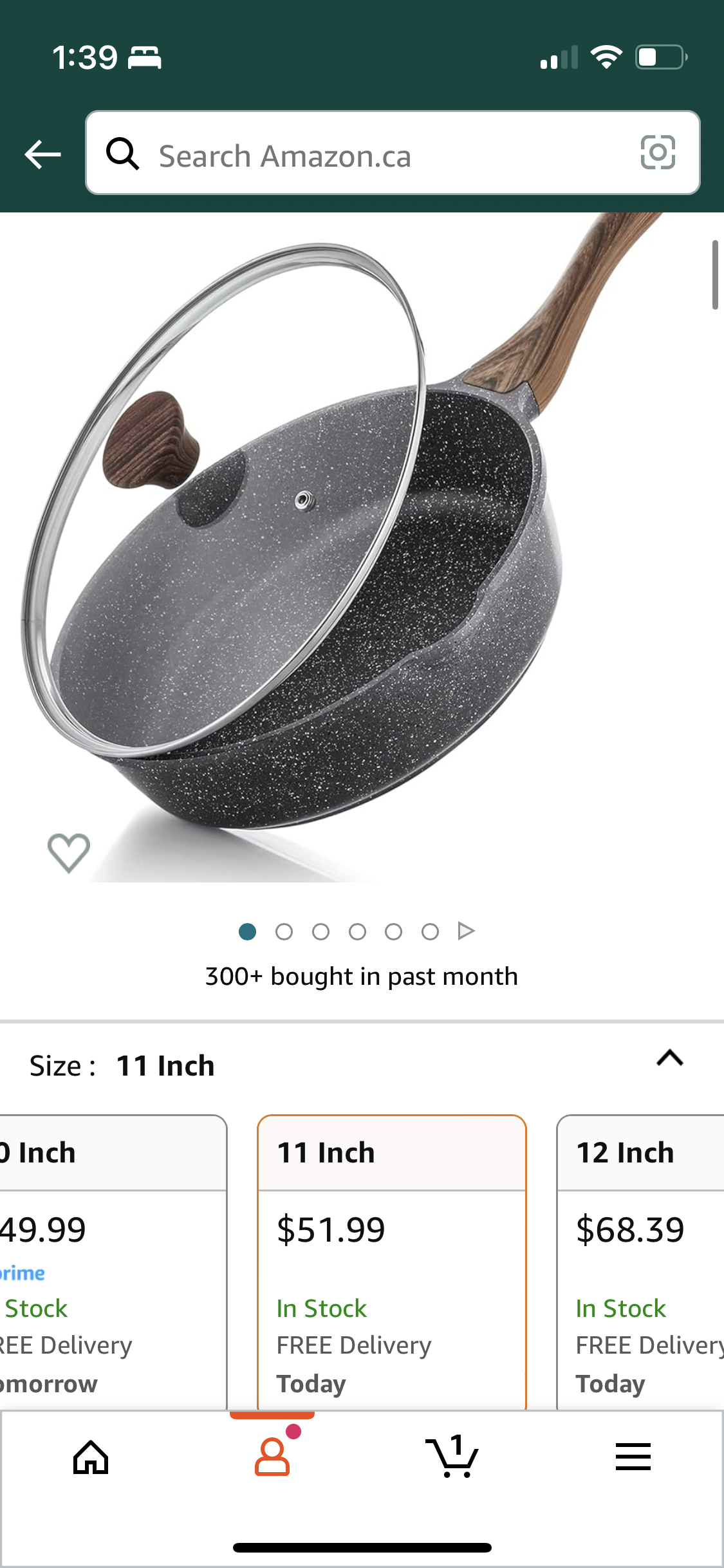View the shopping cart
Screen dimensions: 724x1568
tap(452, 1457)
